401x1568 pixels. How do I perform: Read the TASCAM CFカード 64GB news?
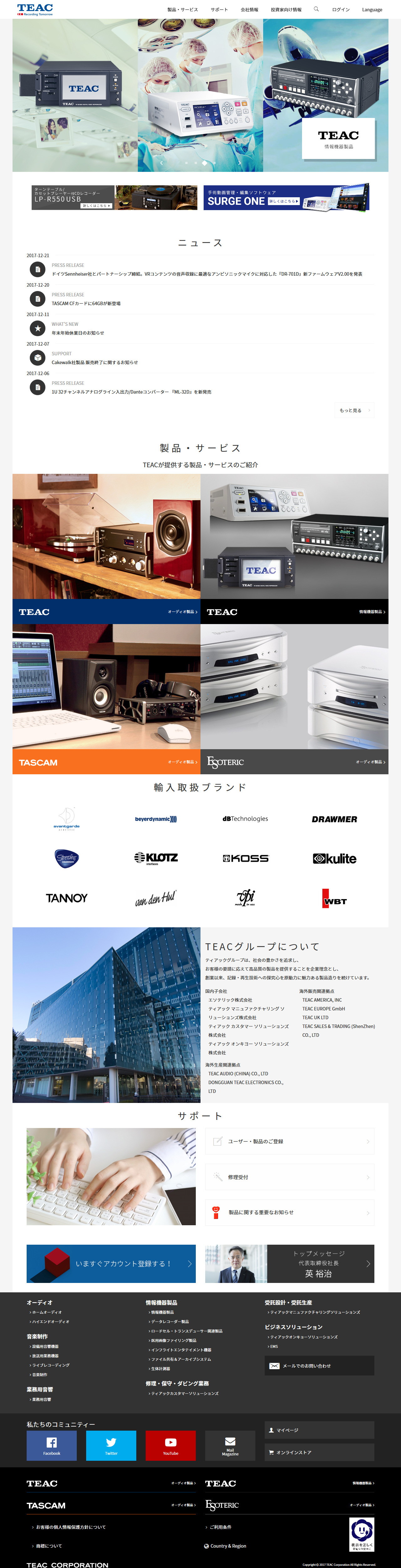(x=86, y=303)
